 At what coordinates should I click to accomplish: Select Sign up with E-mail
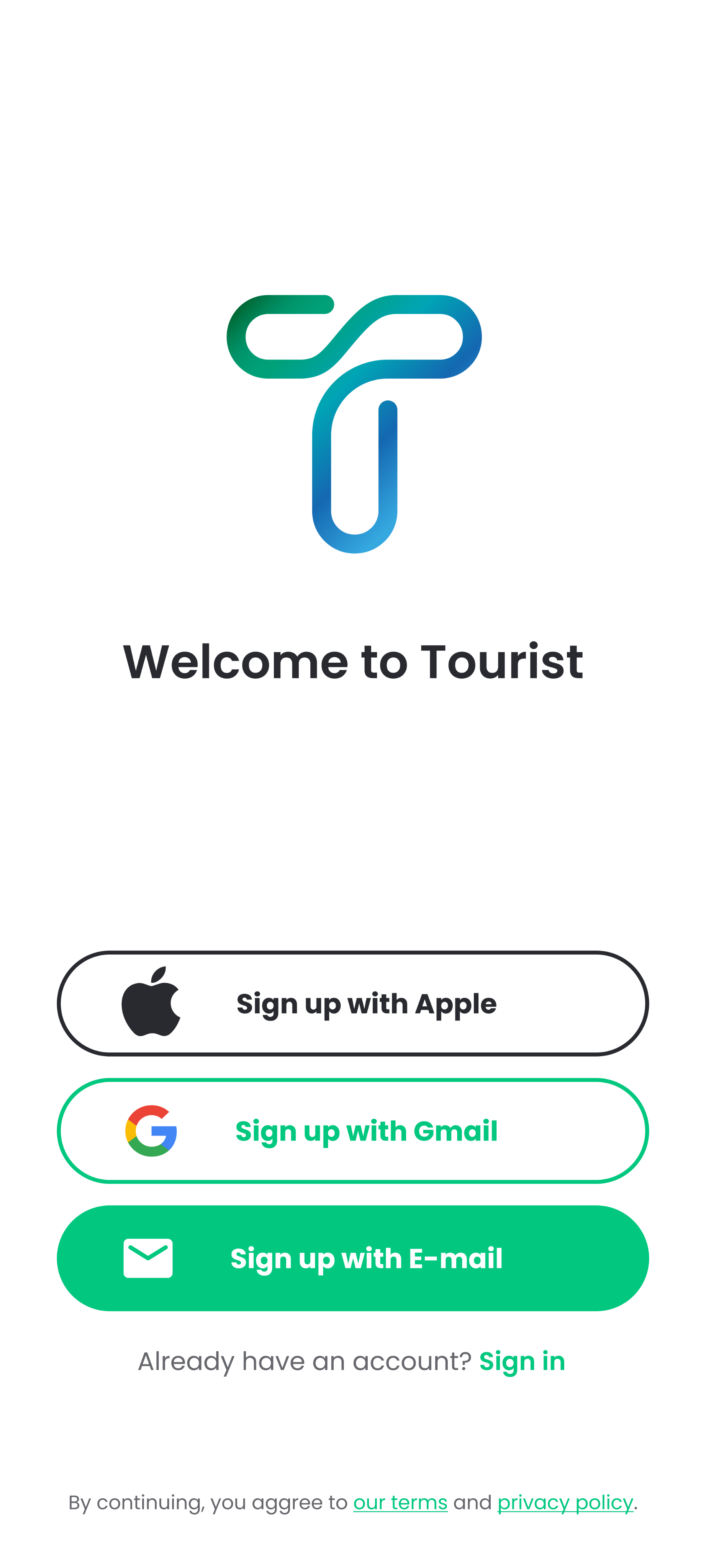click(353, 1258)
